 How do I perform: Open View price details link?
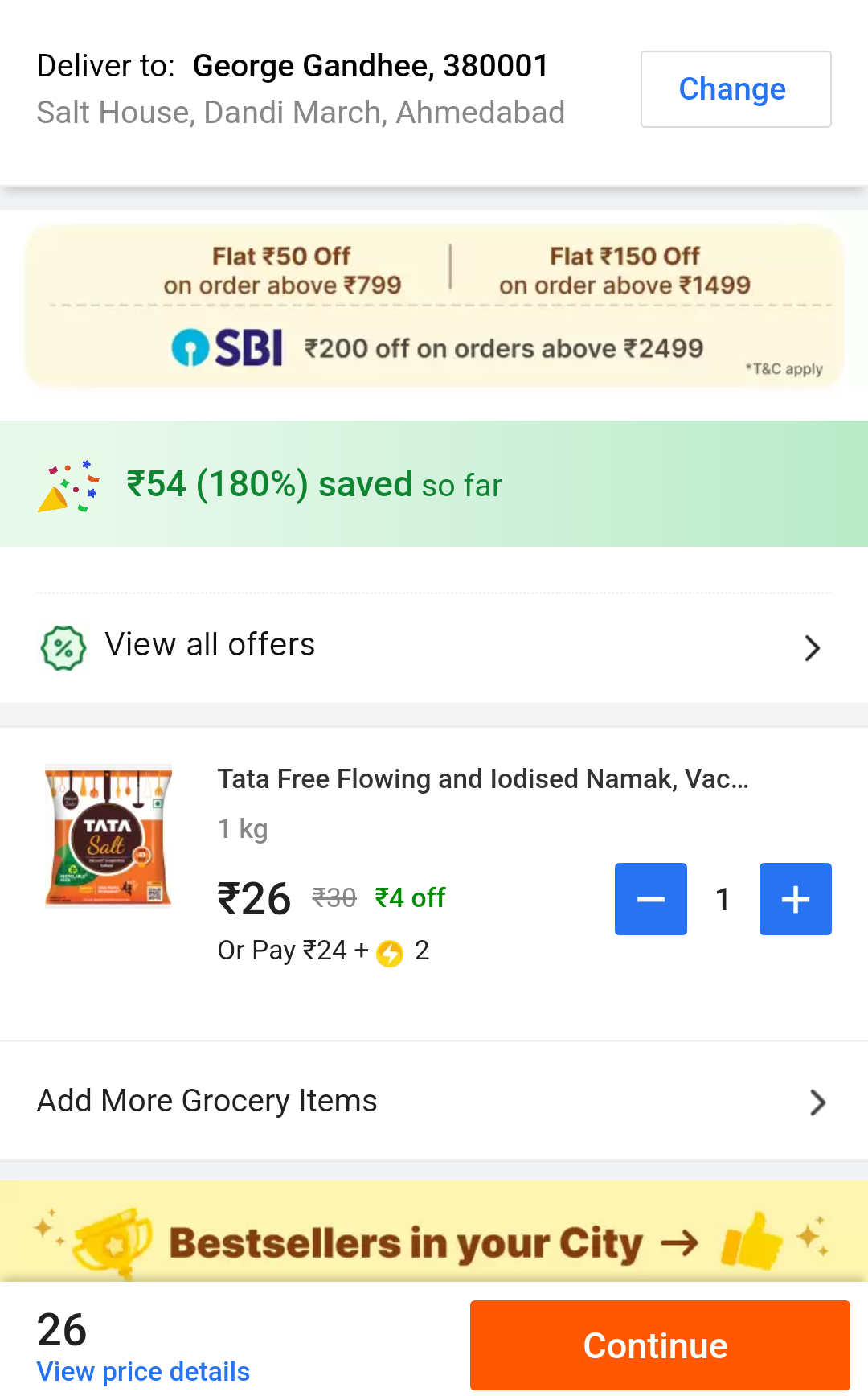143,1371
